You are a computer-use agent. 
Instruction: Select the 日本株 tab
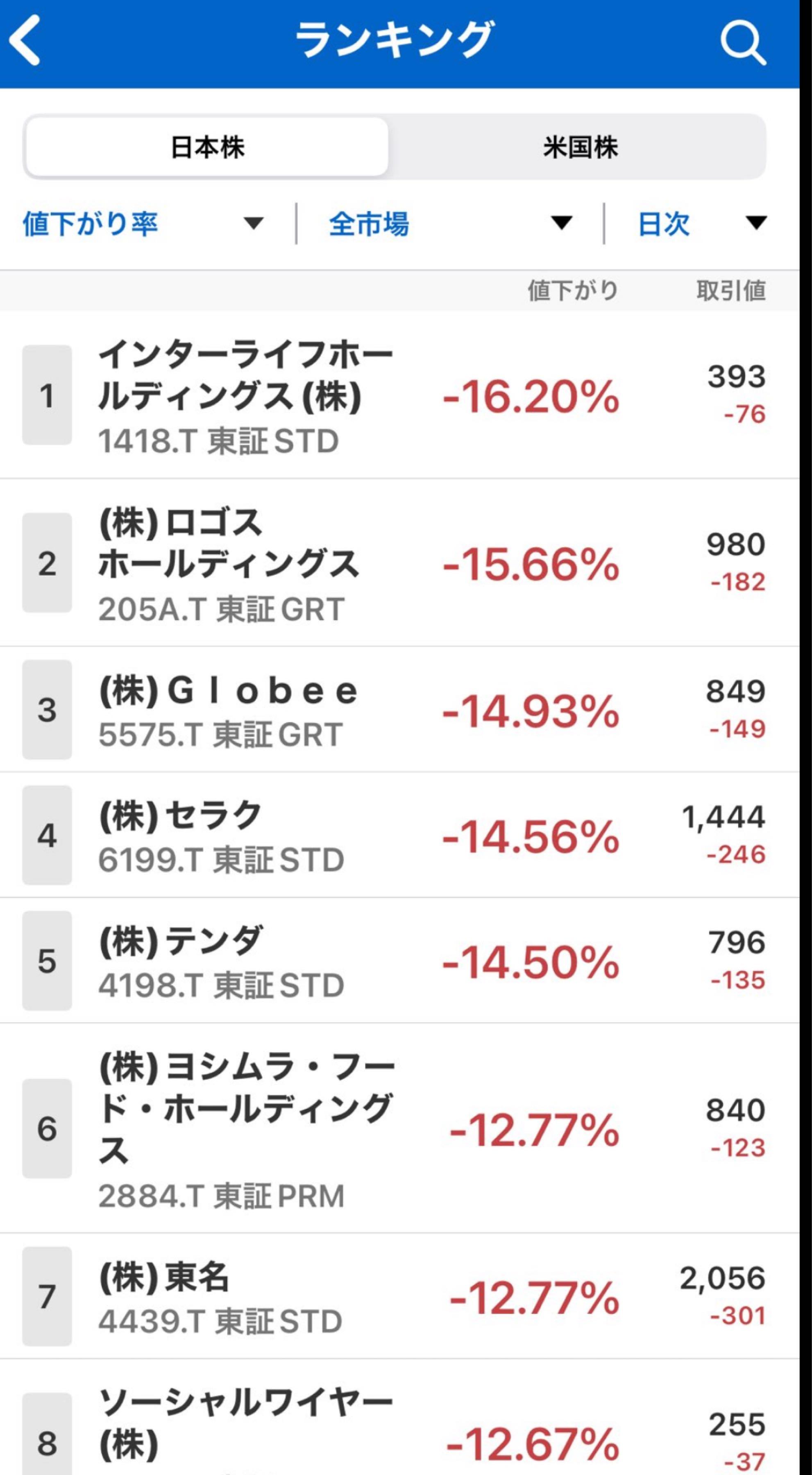(207, 147)
